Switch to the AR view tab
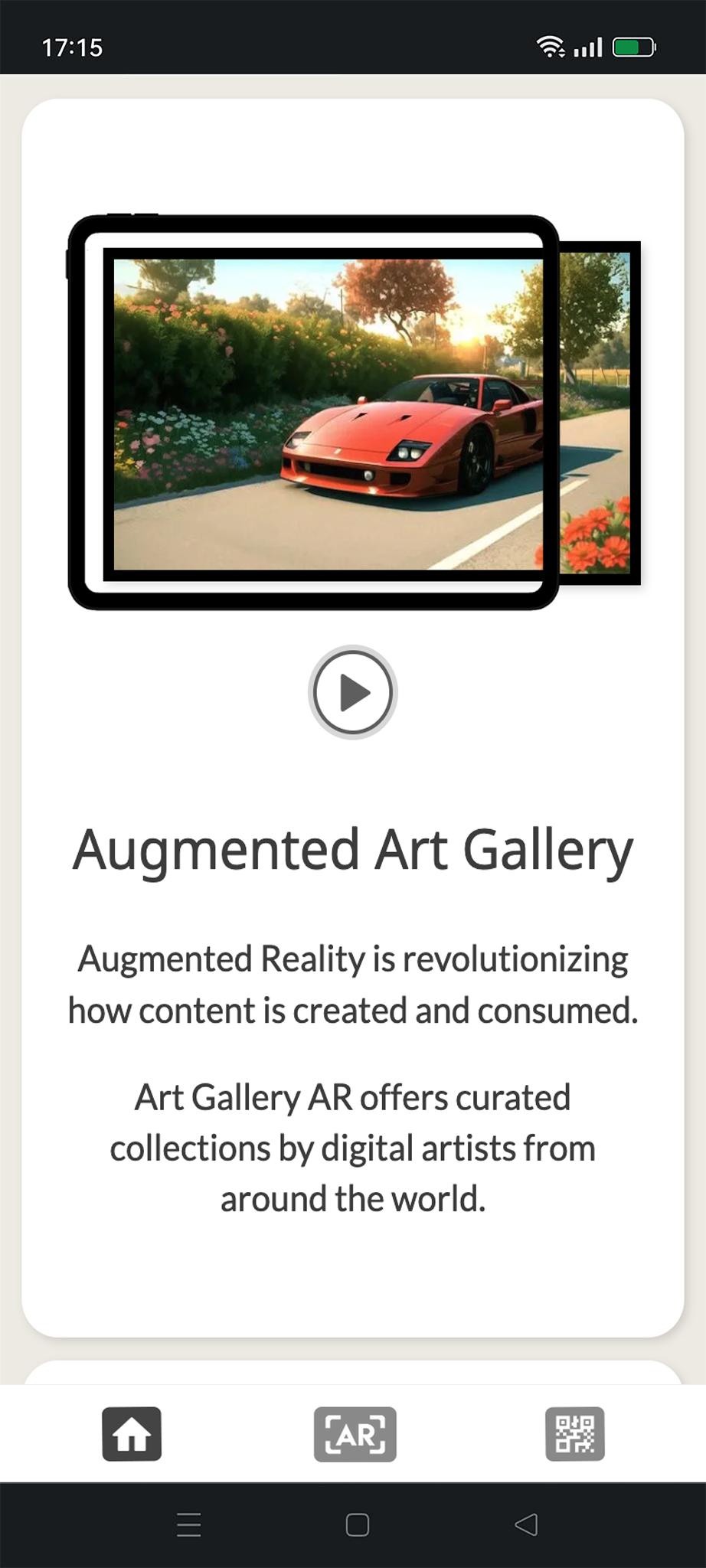The image size is (706, 1568). click(355, 1434)
